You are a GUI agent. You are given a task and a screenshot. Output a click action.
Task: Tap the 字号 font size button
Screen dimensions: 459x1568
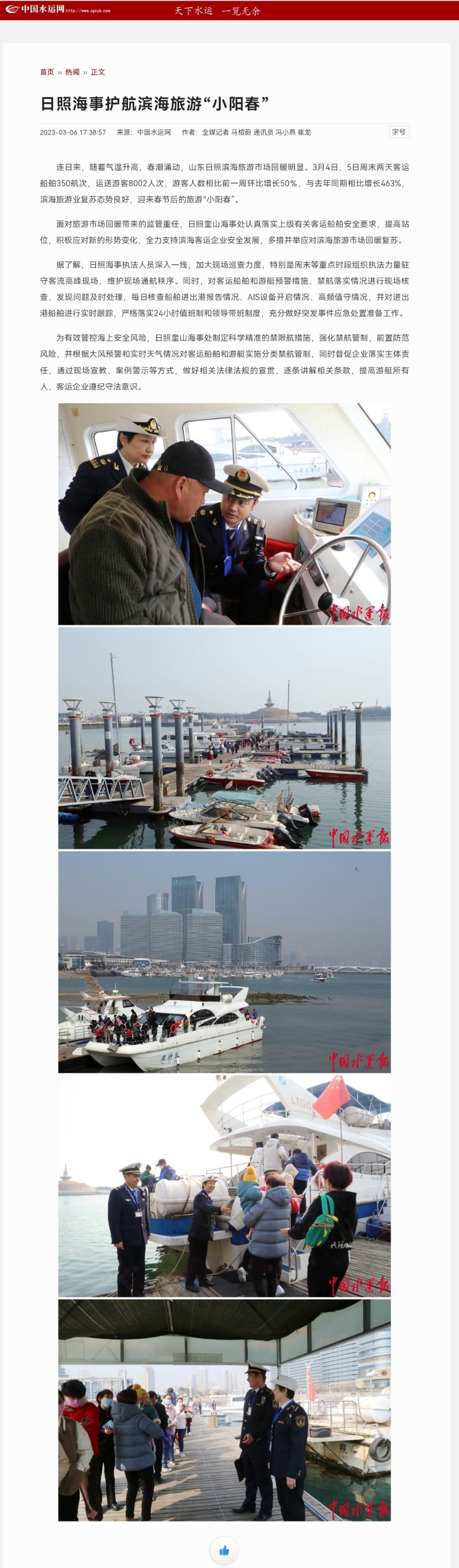(399, 132)
